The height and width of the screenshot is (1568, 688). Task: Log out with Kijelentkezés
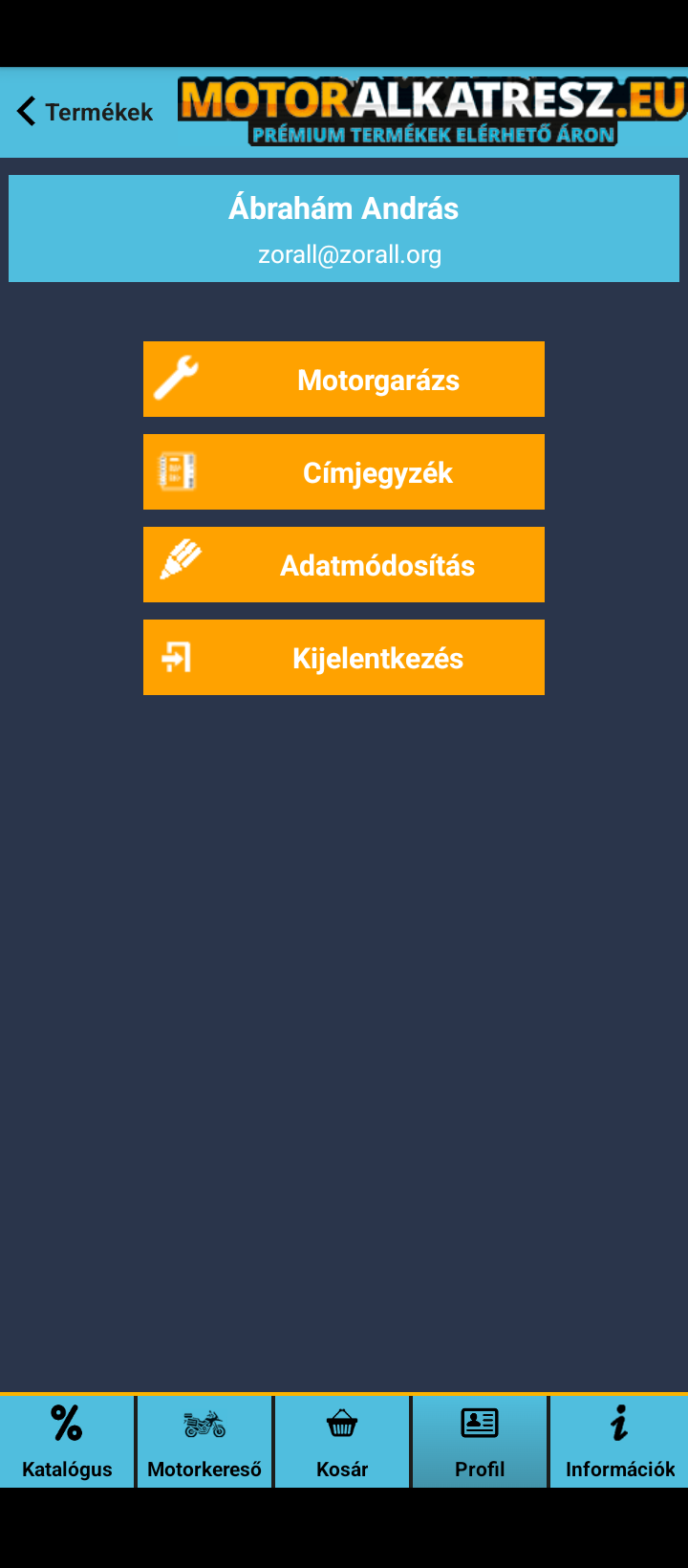coord(344,658)
